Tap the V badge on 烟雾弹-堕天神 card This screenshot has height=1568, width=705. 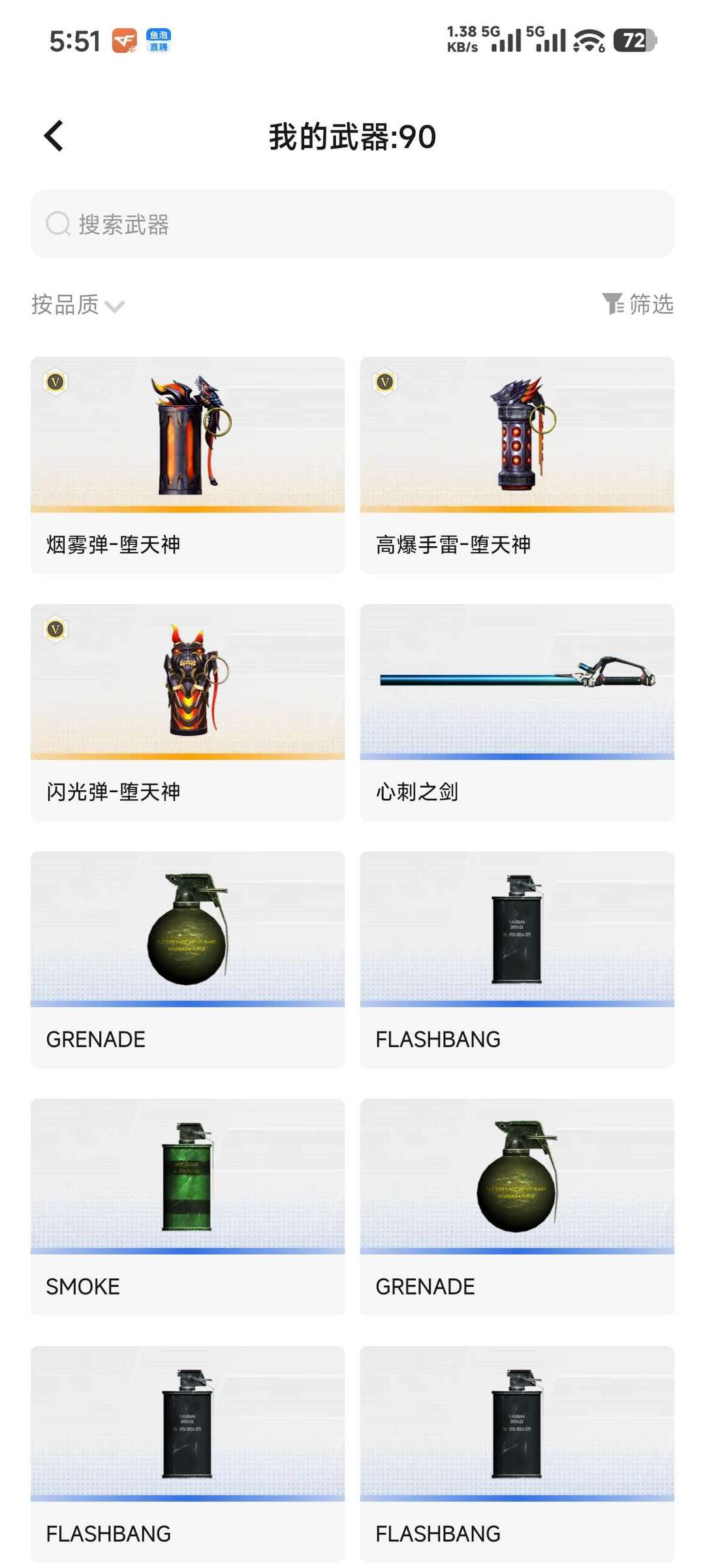tap(55, 383)
